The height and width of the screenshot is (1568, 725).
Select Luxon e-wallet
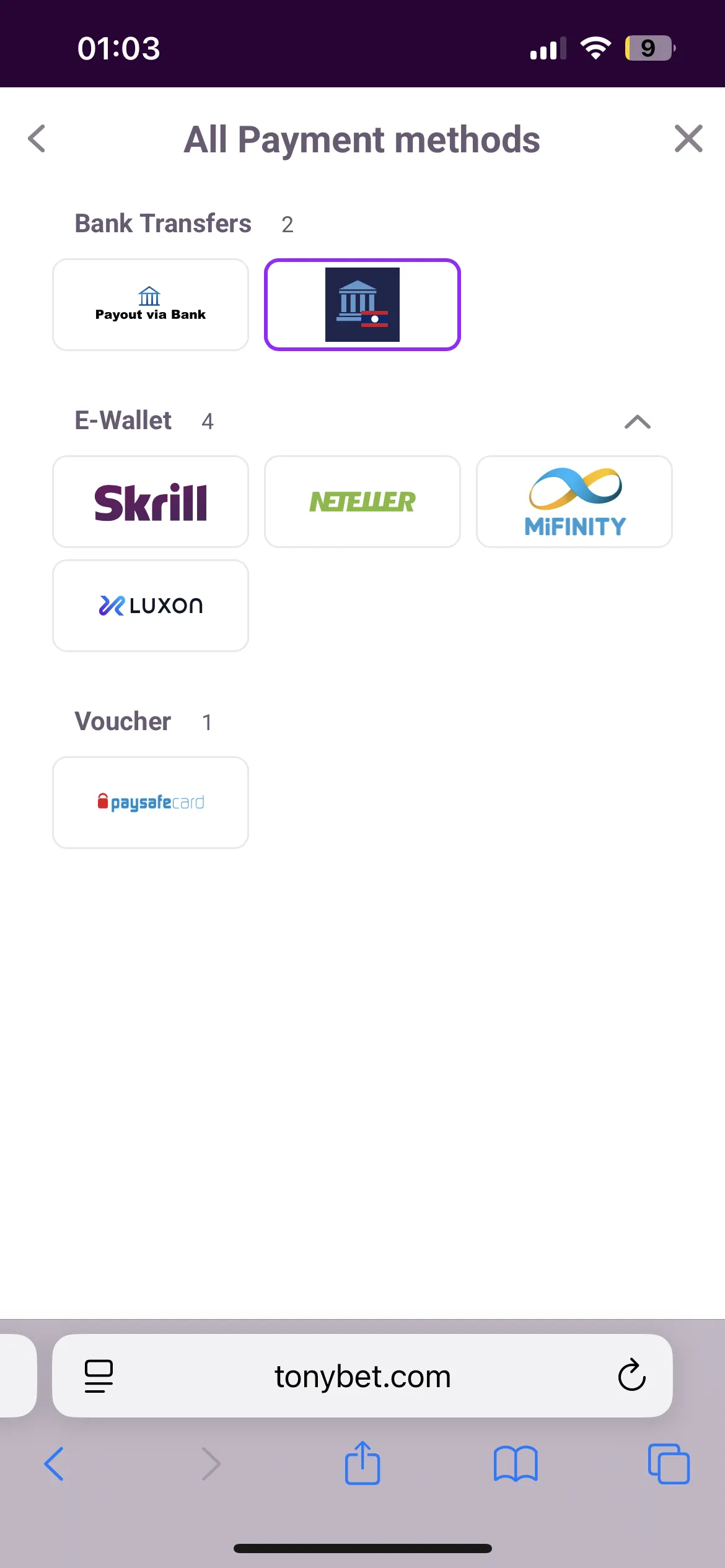151,606
